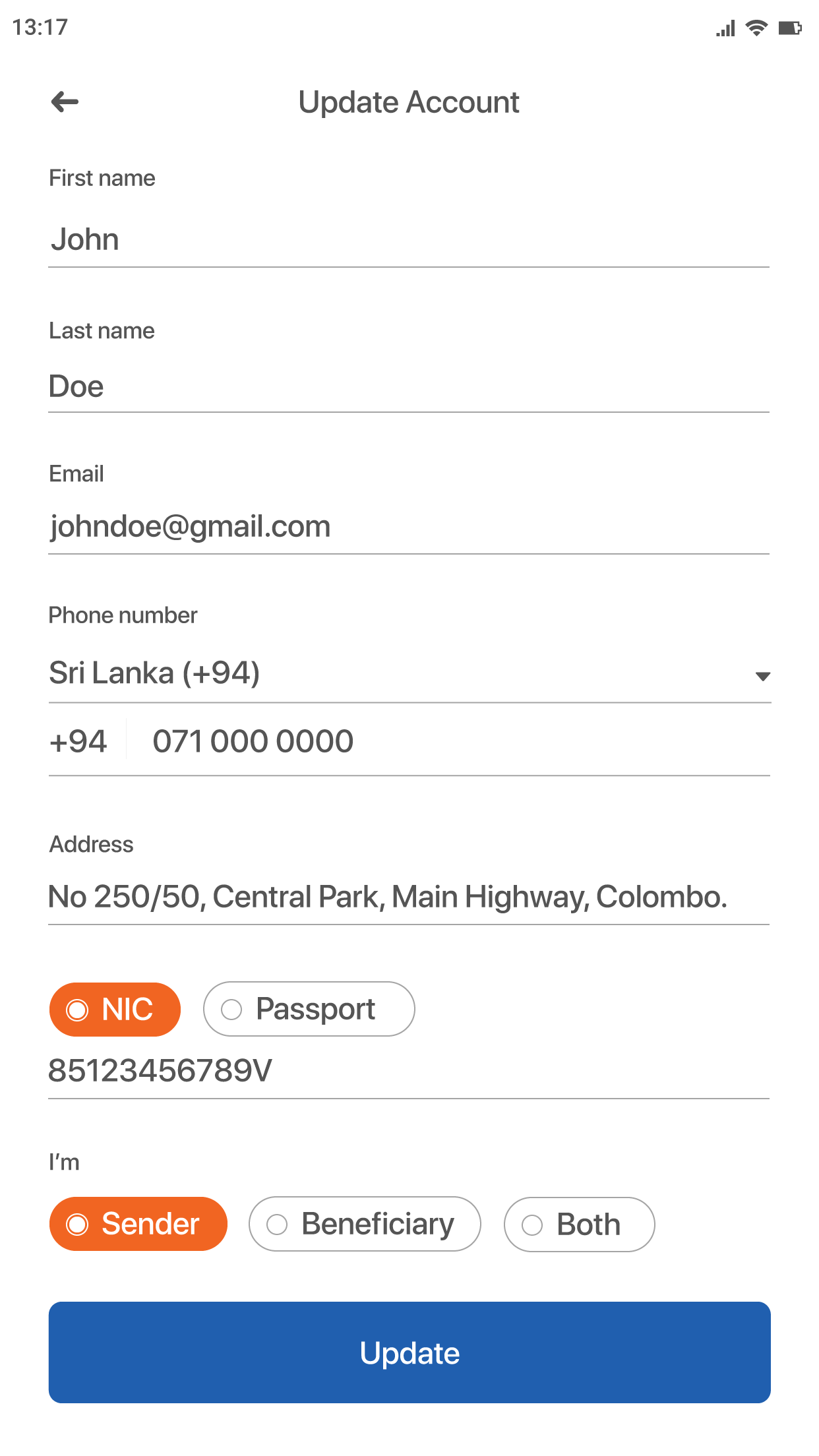Pick Both as the role
The width and height of the screenshot is (819, 1456).
pos(579,1225)
